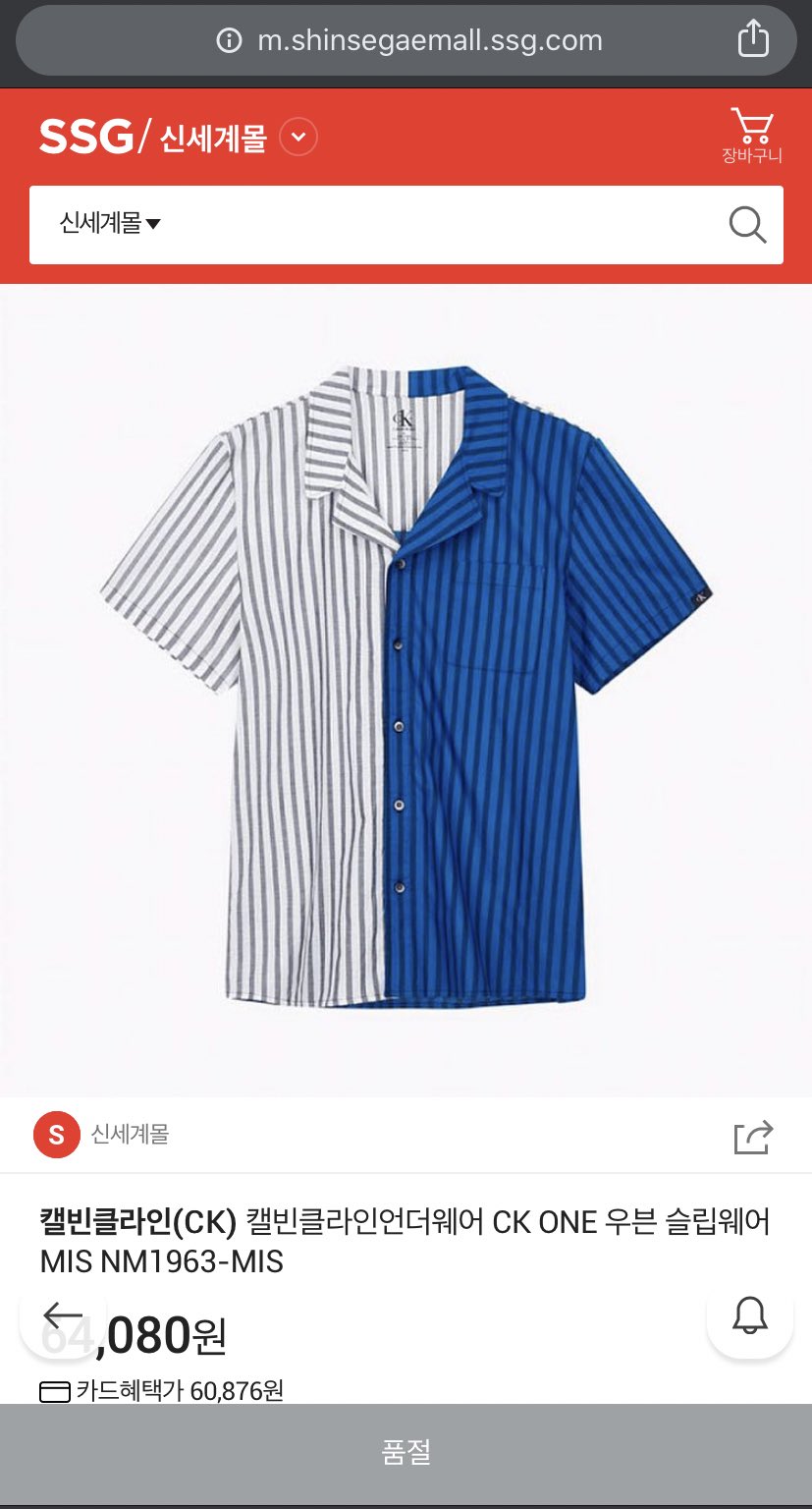Screen dimensions: 812x1509
Task: Go back using the floating arrow button
Action: coord(64,1314)
